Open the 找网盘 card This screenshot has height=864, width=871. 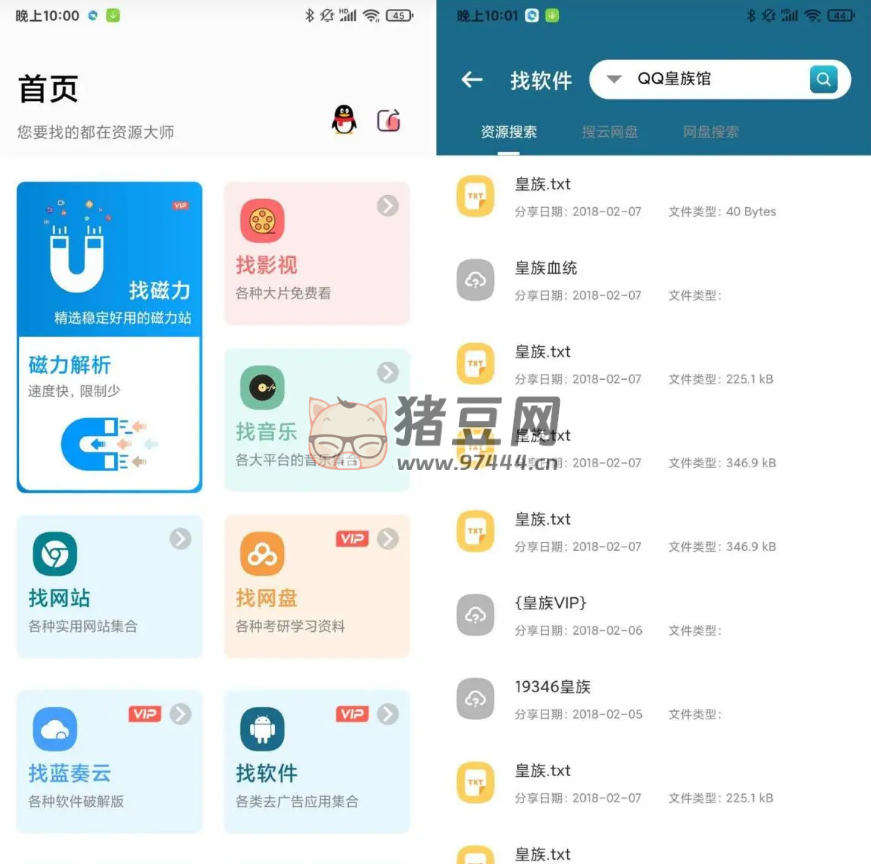(316, 586)
